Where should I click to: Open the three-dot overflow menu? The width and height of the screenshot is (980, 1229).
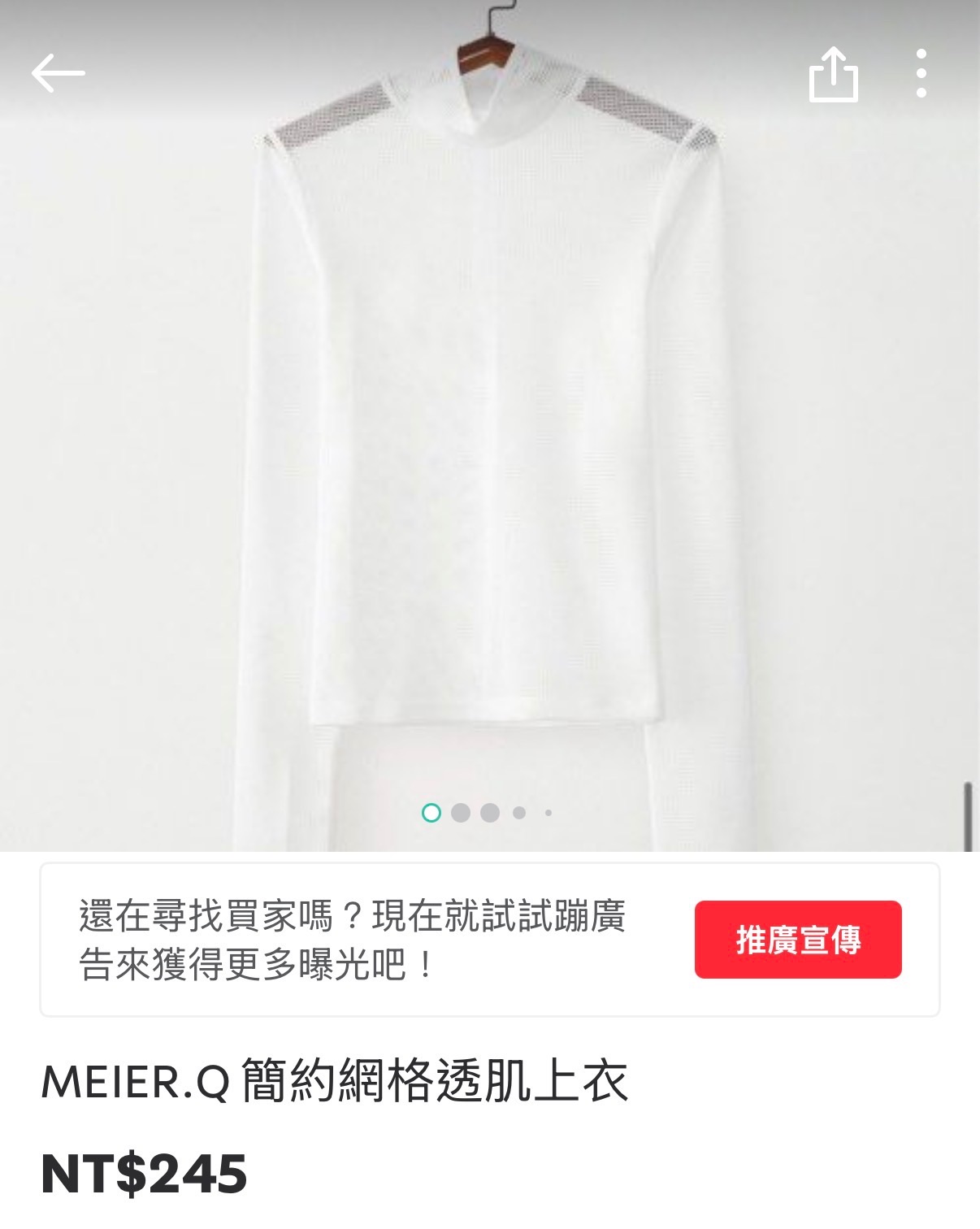[921, 74]
